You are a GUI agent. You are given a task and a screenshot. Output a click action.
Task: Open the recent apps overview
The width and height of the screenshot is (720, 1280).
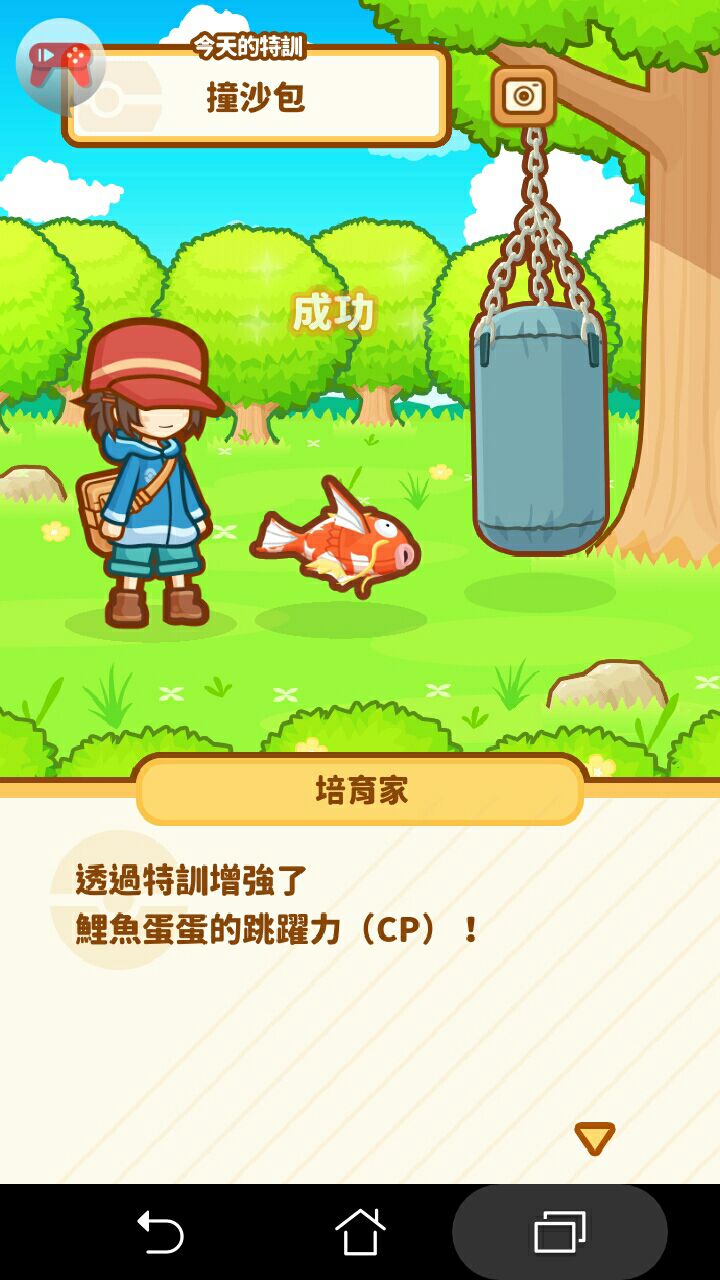click(x=560, y=1232)
